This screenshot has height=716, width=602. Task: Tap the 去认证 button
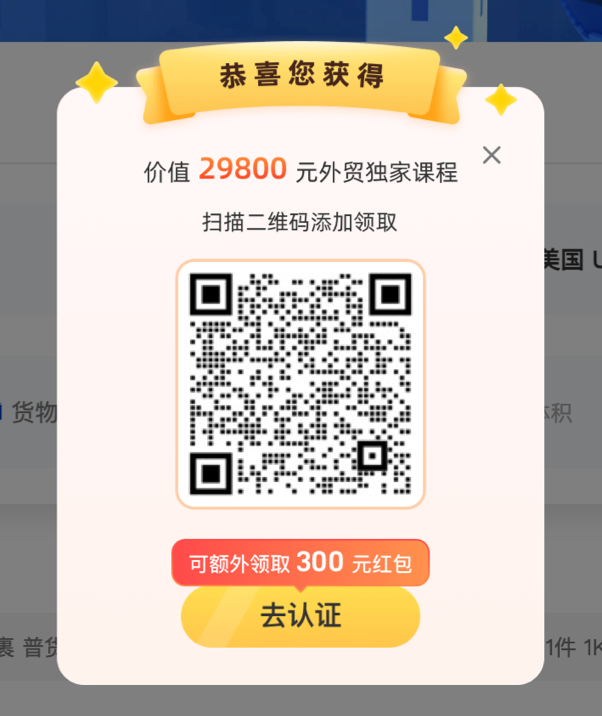300,616
